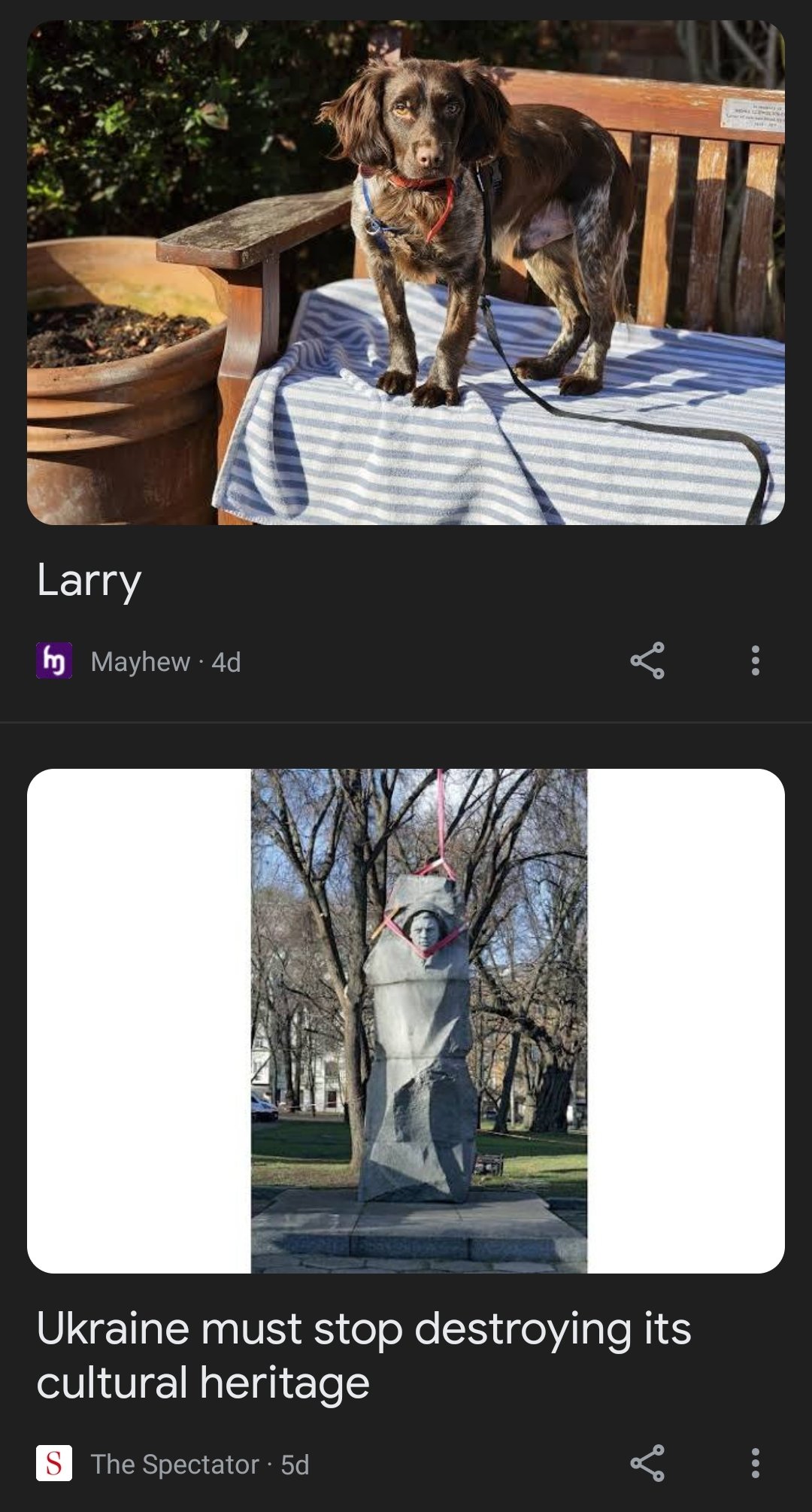Share The Spectator's Ukraine article
The height and width of the screenshot is (1512, 812).
point(647,1463)
